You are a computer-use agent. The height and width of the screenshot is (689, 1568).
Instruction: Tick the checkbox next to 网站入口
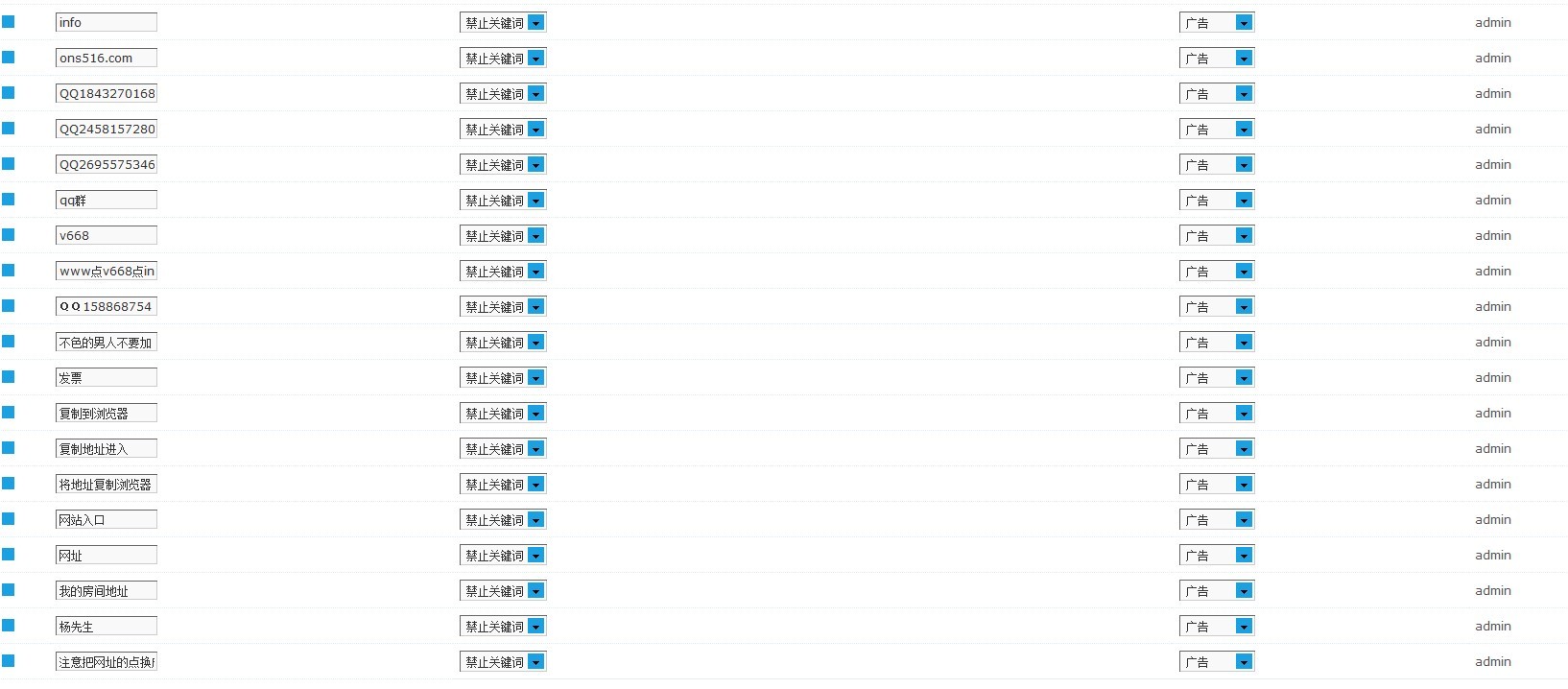[x=9, y=518]
